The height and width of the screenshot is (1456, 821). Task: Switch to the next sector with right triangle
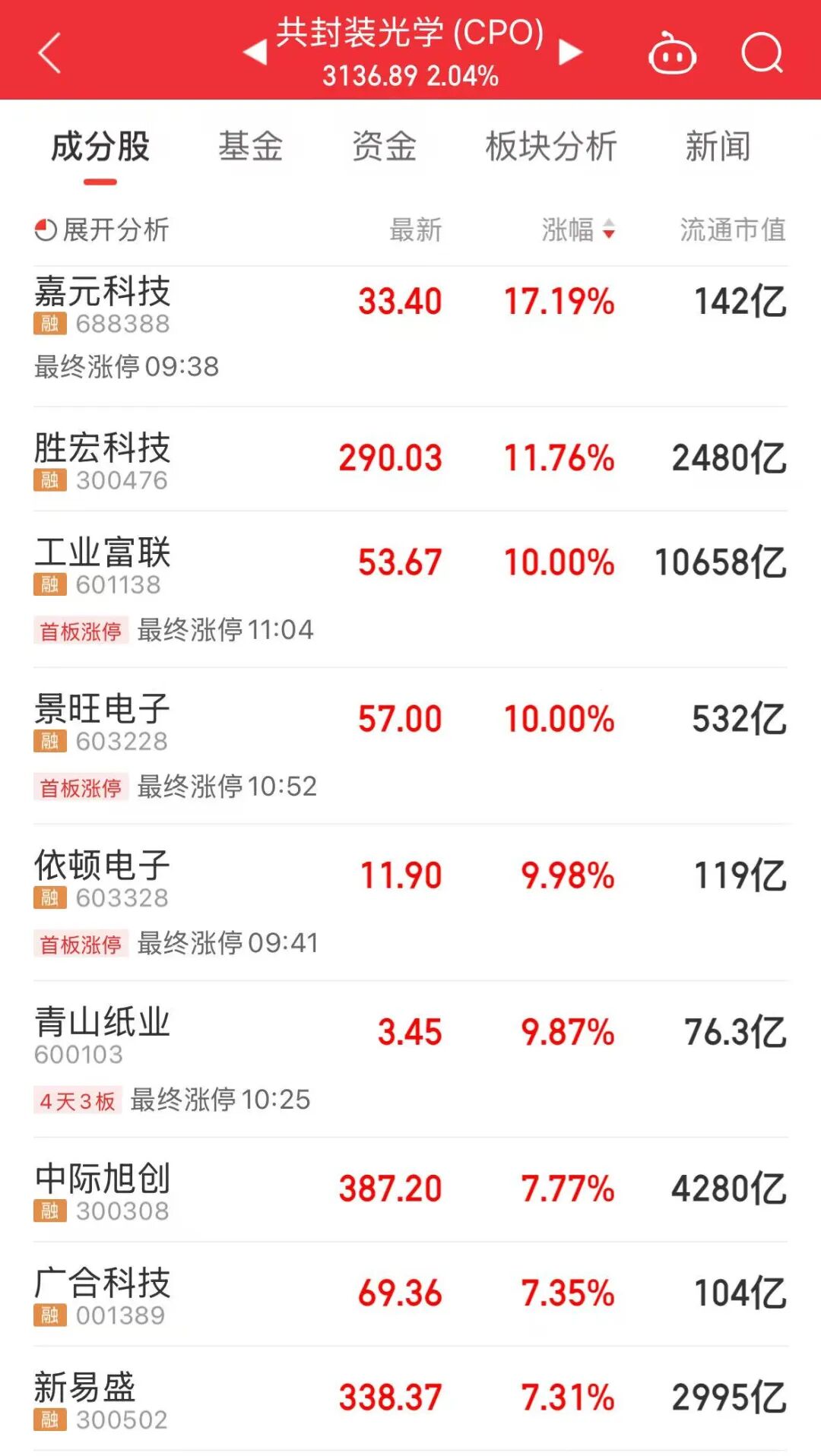click(x=570, y=52)
